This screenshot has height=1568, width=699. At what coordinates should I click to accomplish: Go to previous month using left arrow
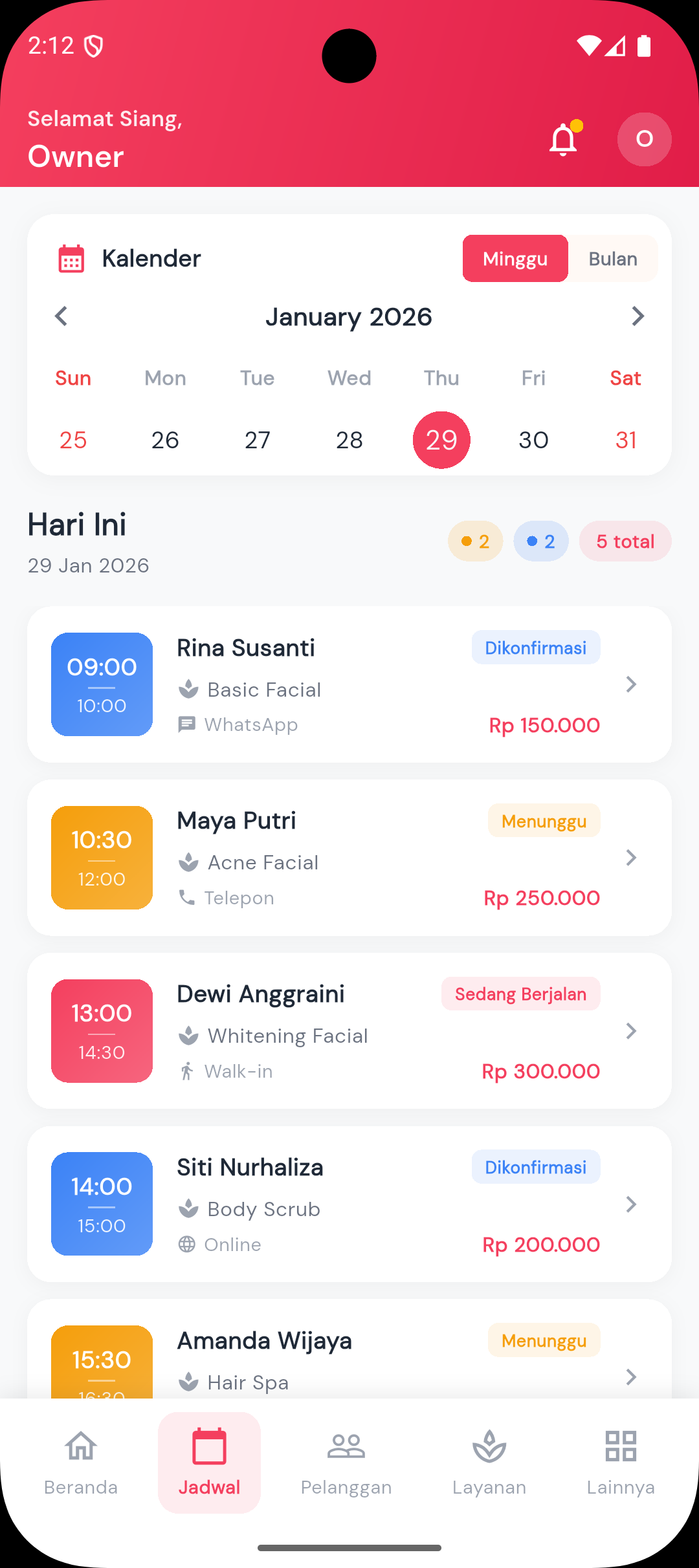pyautogui.click(x=61, y=316)
